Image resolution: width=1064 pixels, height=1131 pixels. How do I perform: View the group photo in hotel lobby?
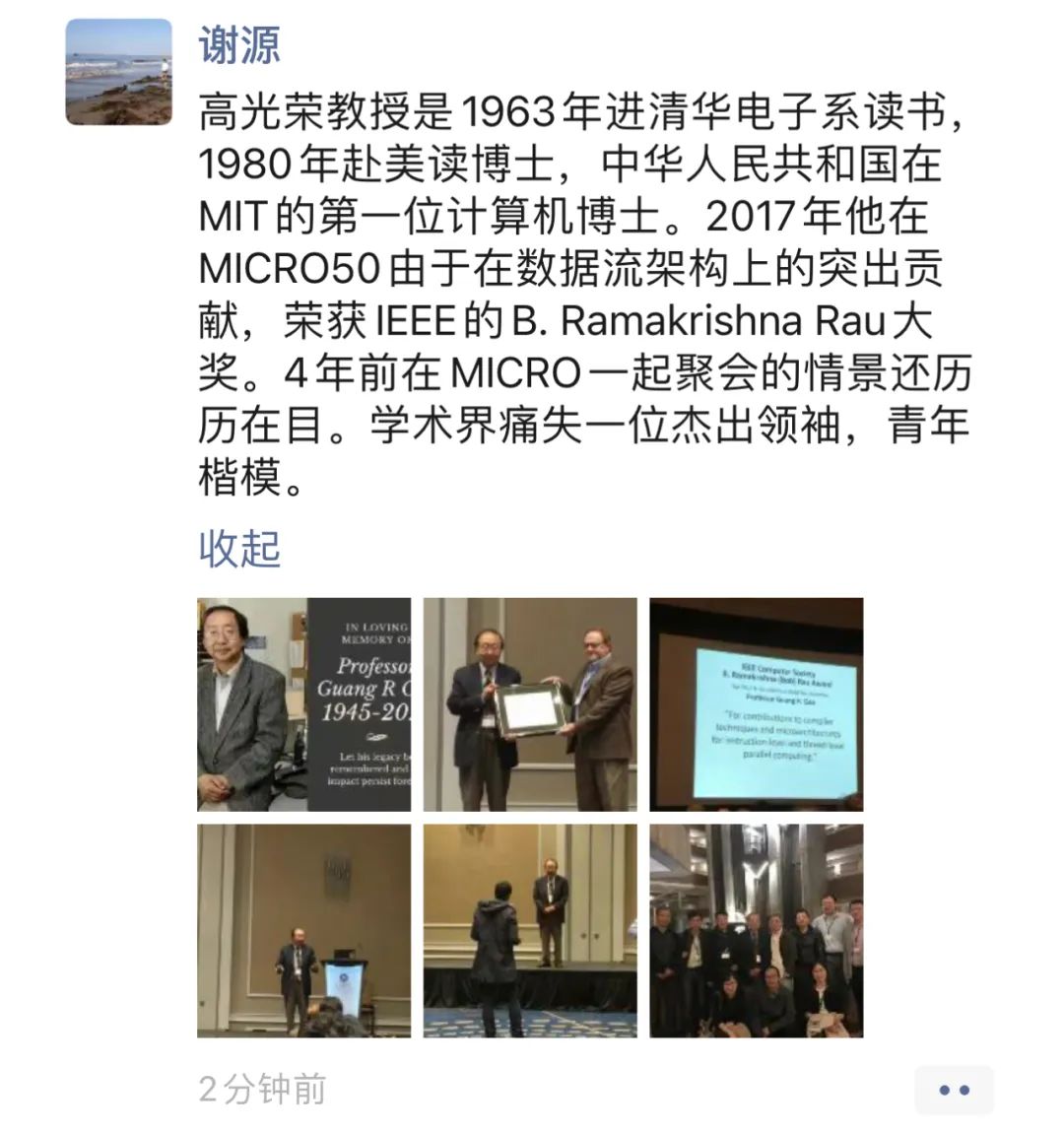coord(756,930)
